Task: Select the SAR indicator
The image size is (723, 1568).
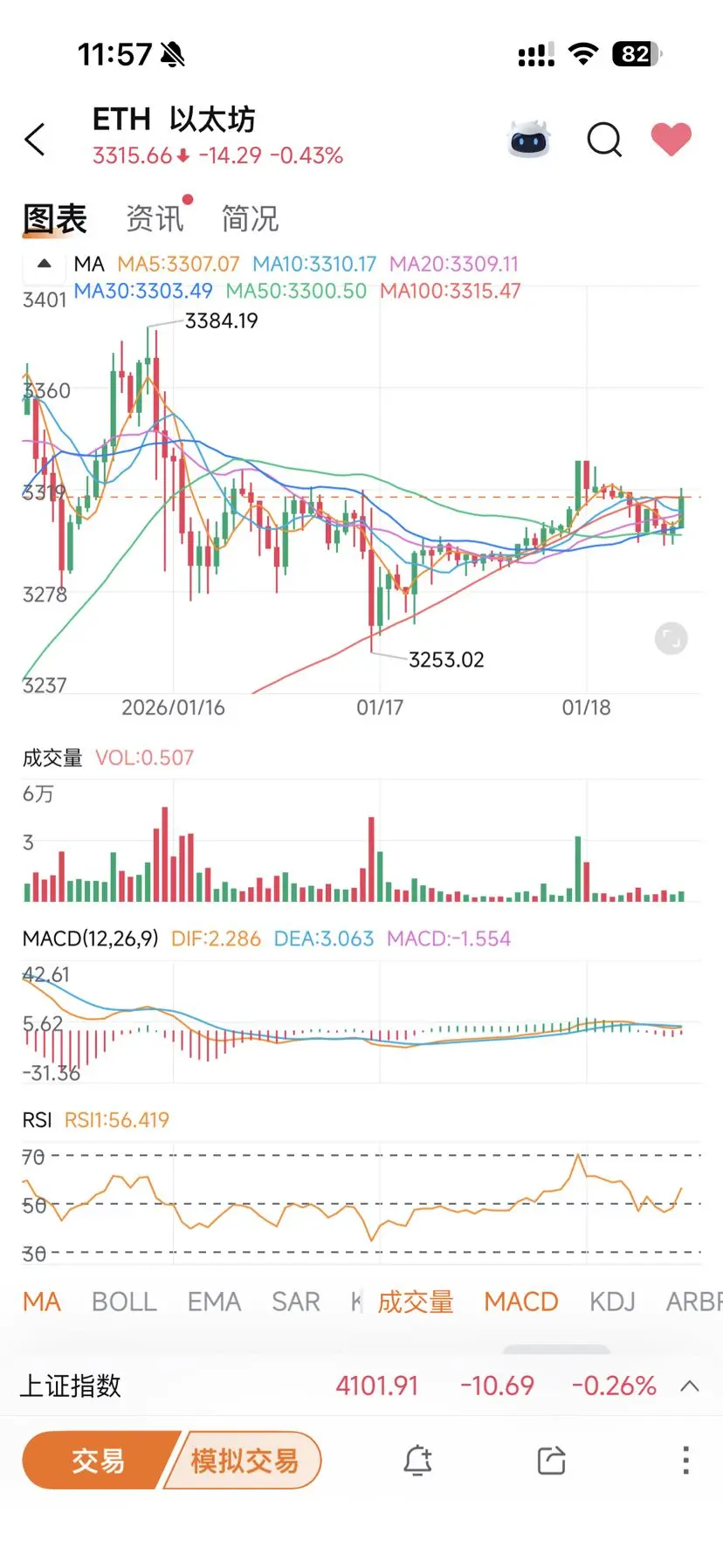Action: coord(296,1301)
